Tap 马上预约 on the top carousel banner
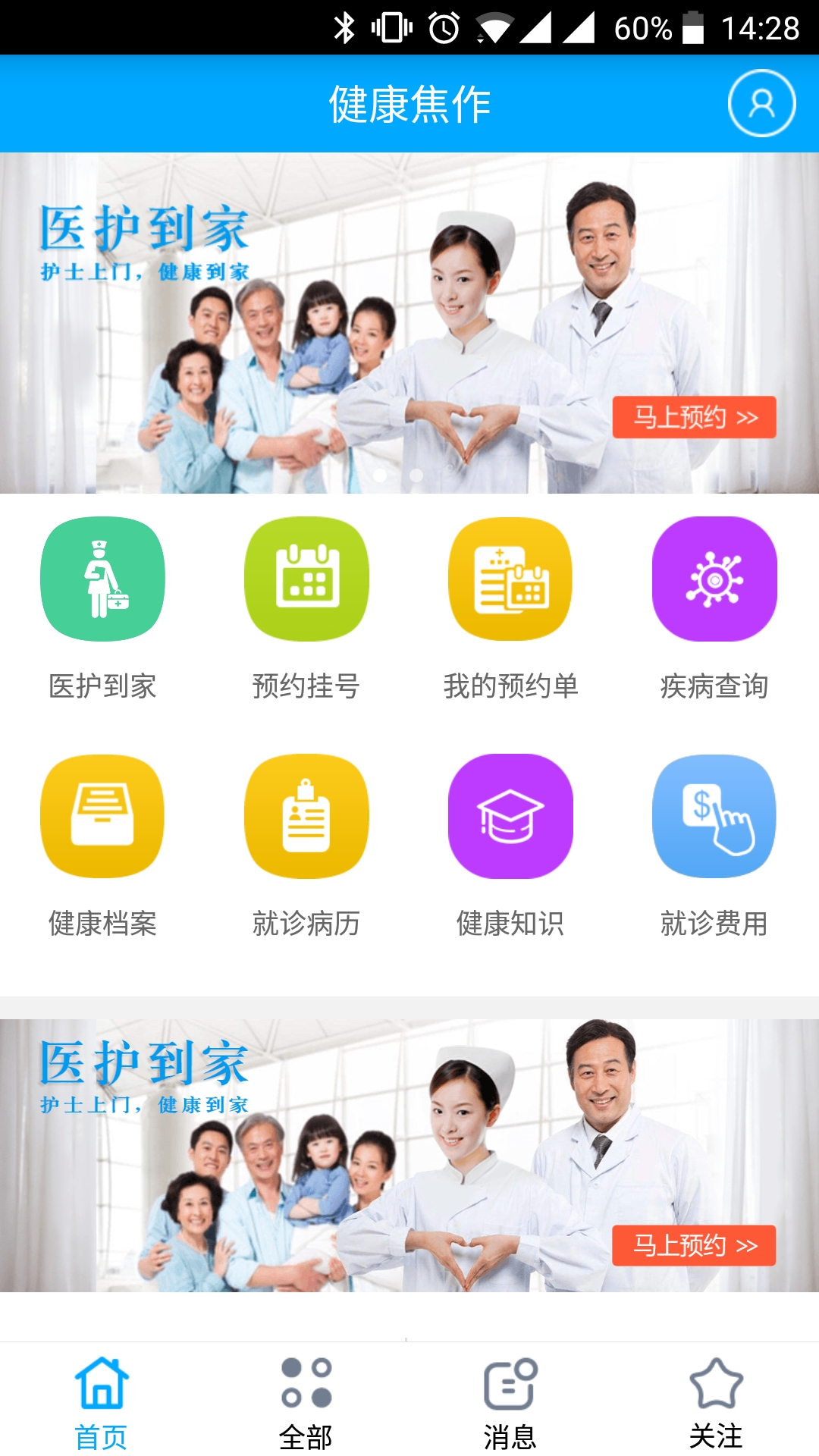Image resolution: width=819 pixels, height=1456 pixels. 694,417
